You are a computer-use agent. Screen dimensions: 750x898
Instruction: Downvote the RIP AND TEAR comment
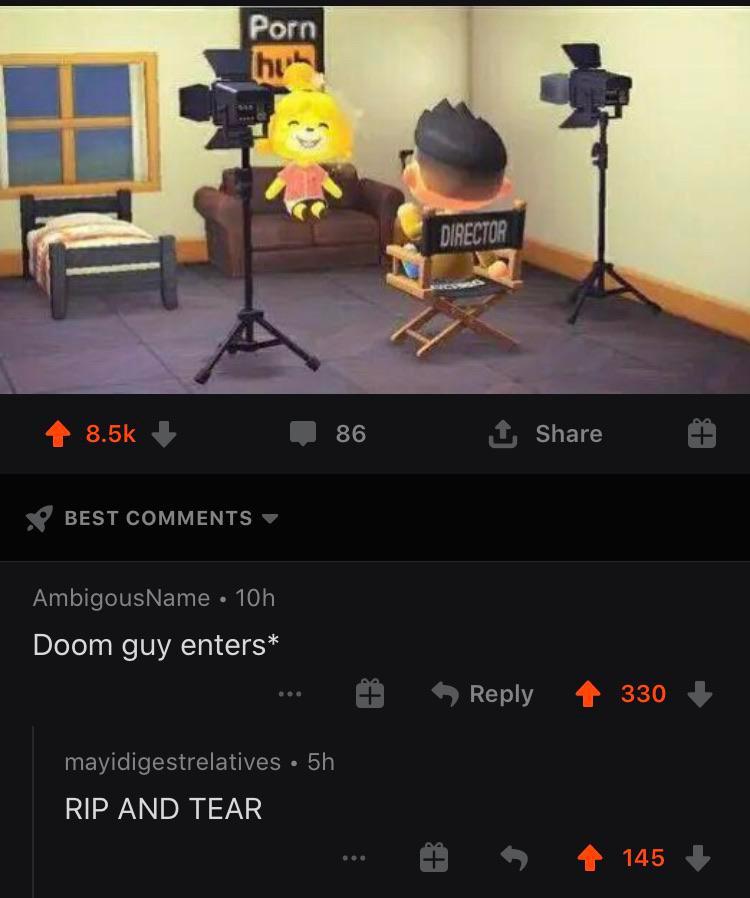(700, 858)
